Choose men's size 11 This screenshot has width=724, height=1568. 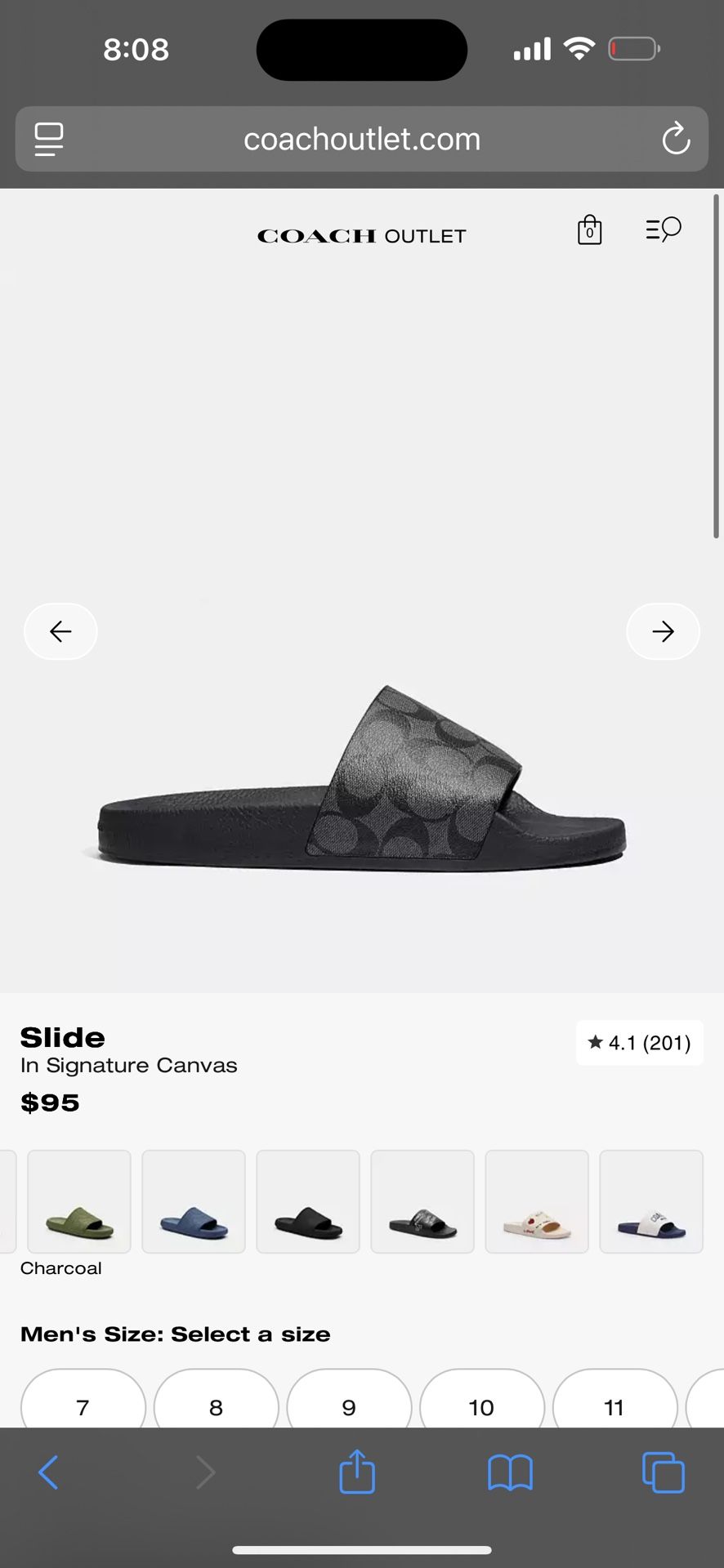[615, 1406]
